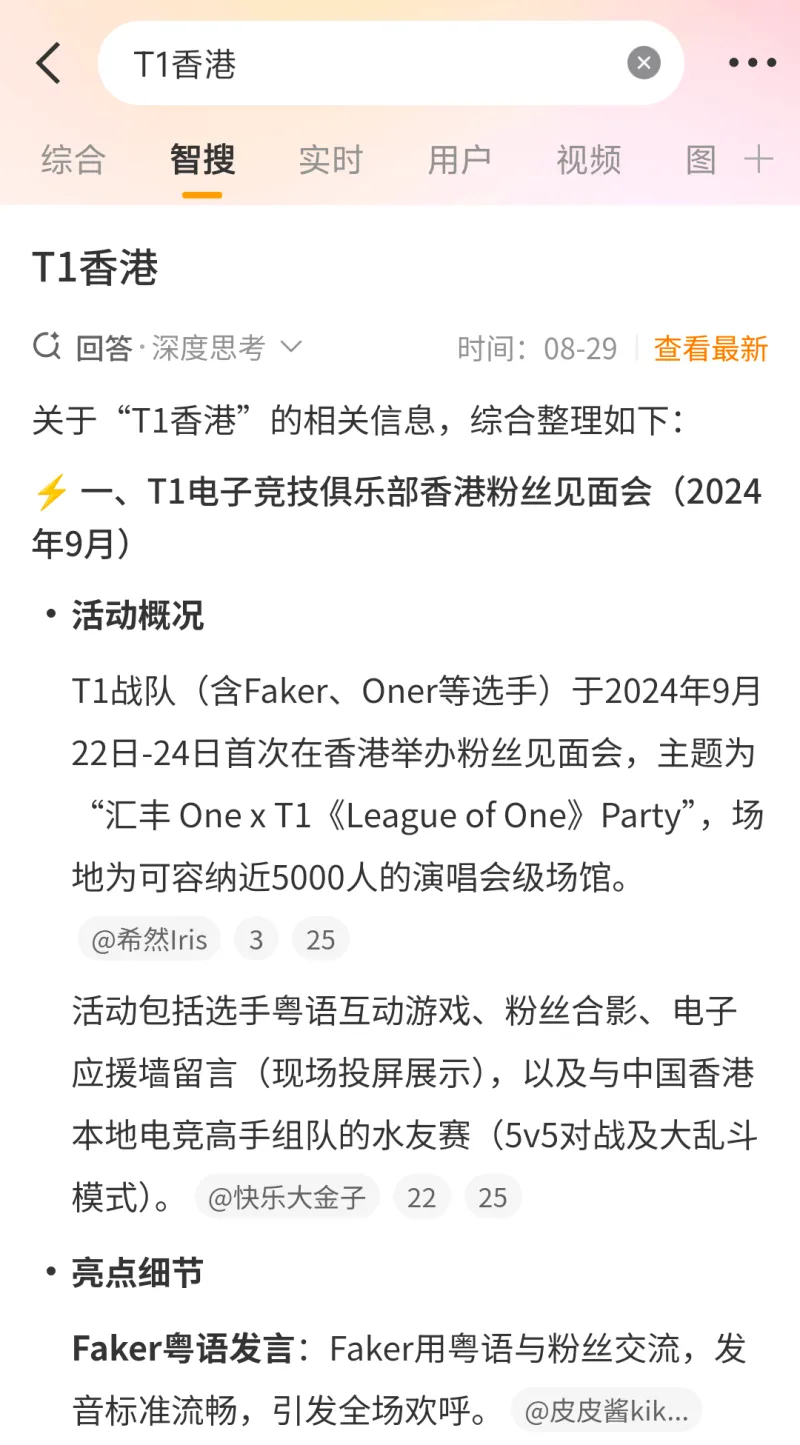
Task: Tap 查看最新 to view latest answer
Action: click(711, 348)
